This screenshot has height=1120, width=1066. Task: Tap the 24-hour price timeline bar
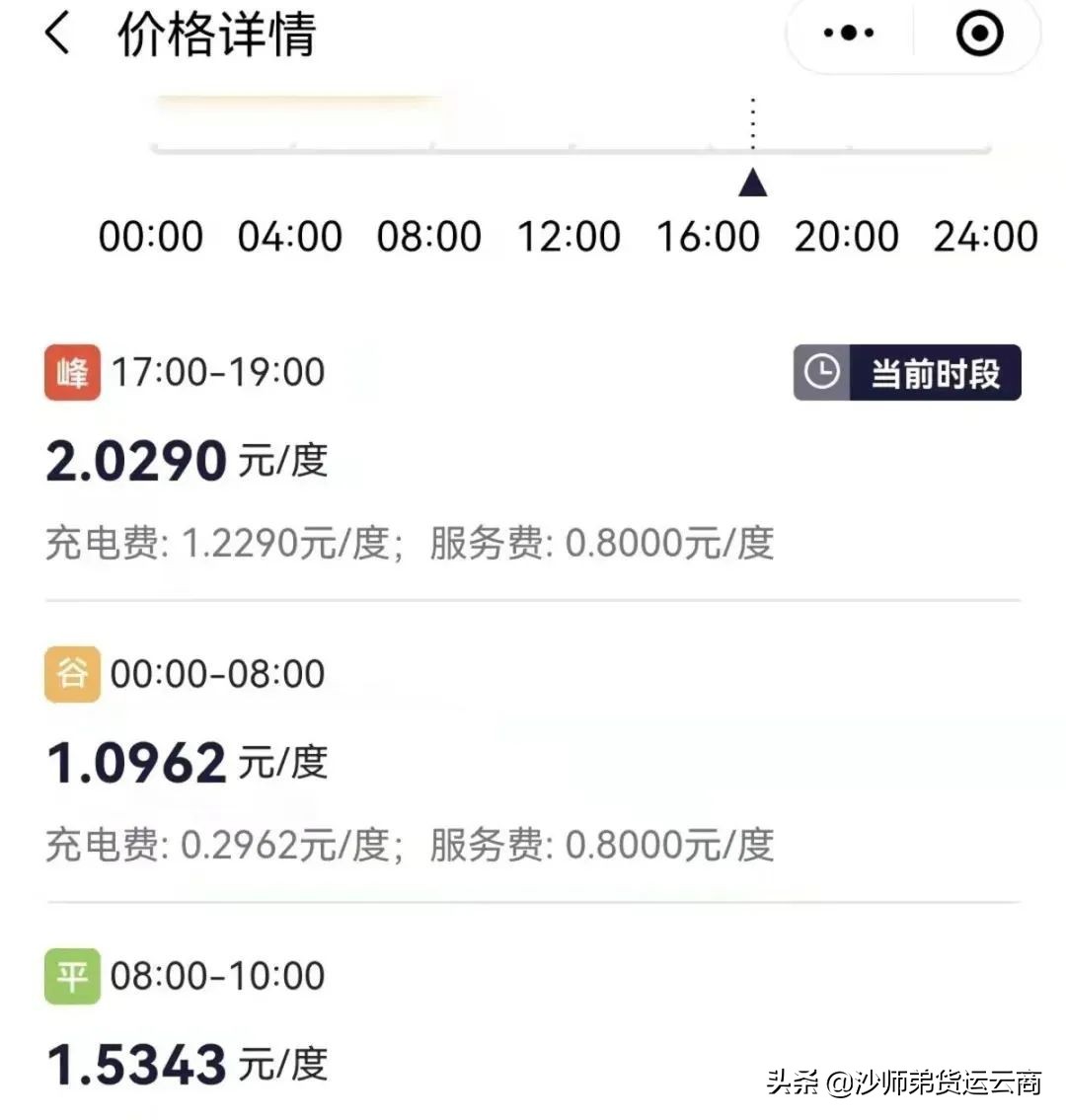coord(572,148)
